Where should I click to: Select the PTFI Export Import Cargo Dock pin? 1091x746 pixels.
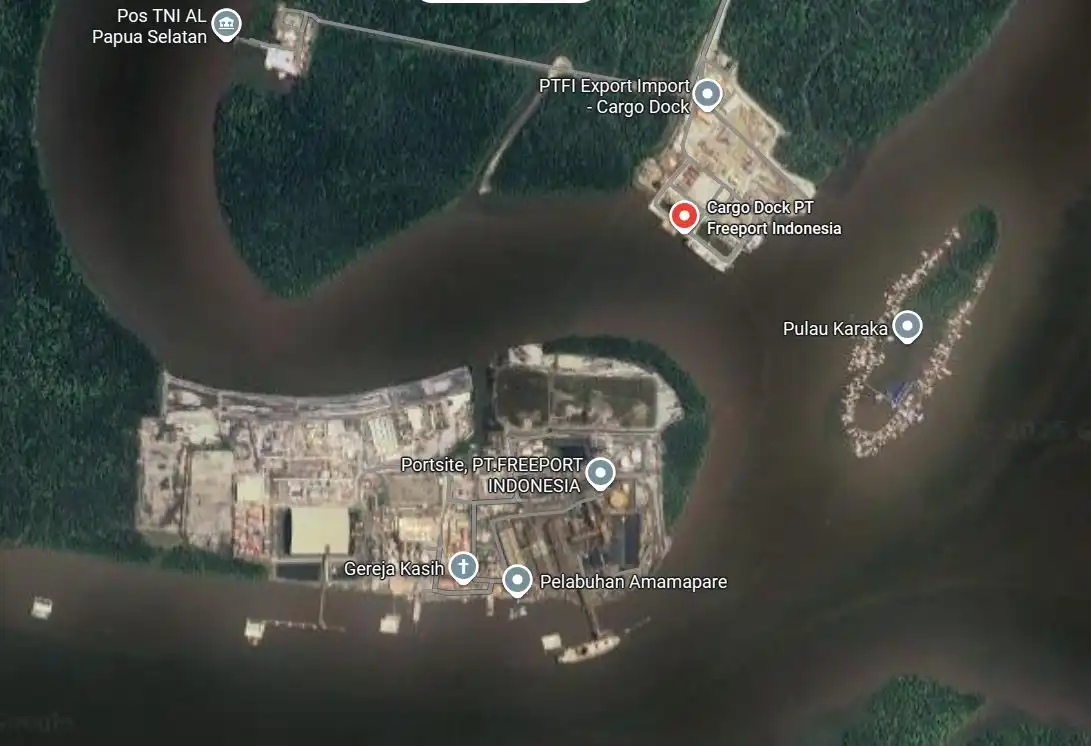(708, 94)
